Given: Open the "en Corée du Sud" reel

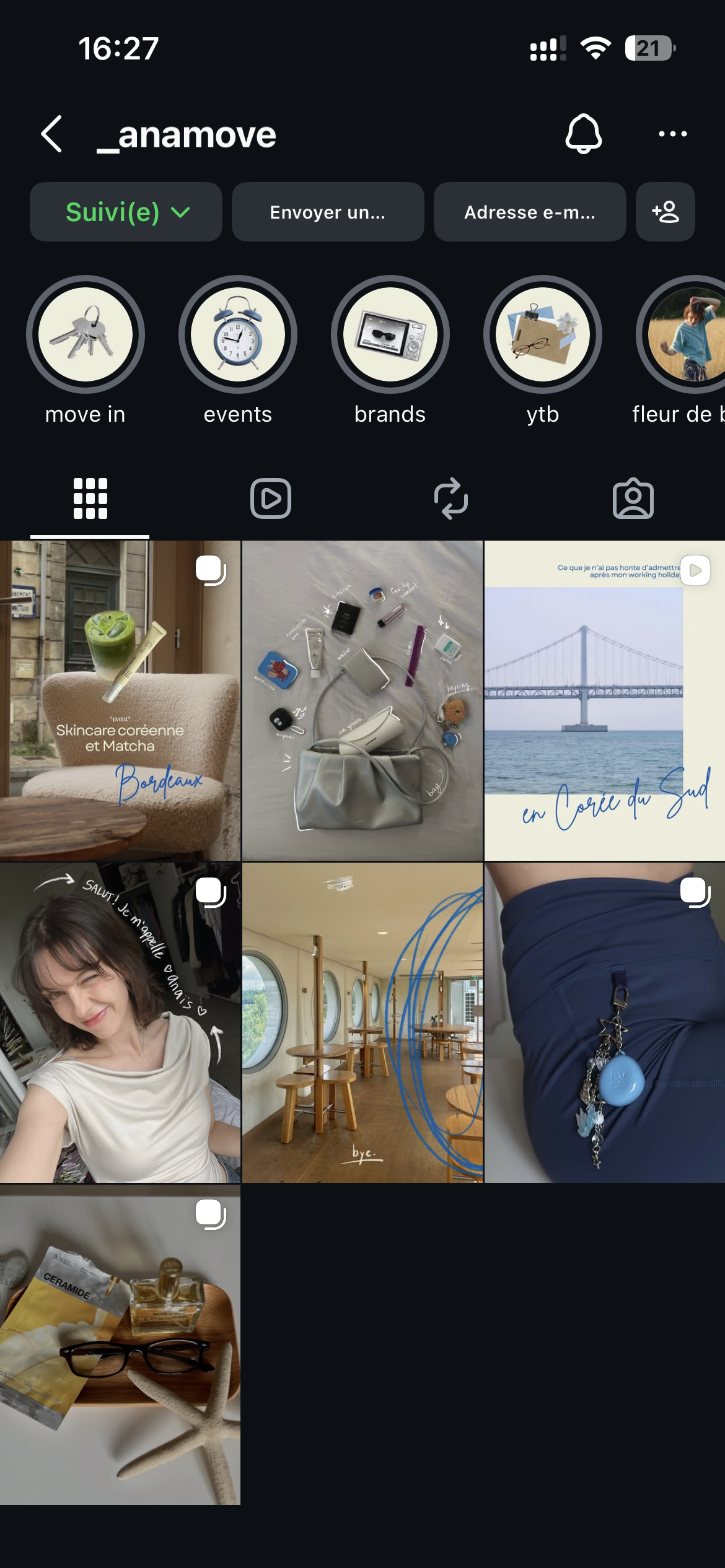Looking at the screenshot, I should (x=605, y=701).
